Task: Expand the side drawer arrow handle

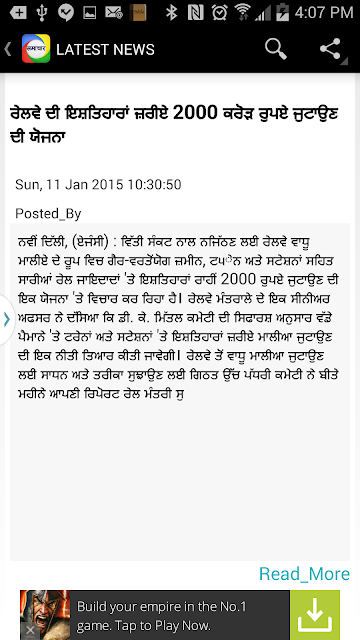Action: (6, 319)
